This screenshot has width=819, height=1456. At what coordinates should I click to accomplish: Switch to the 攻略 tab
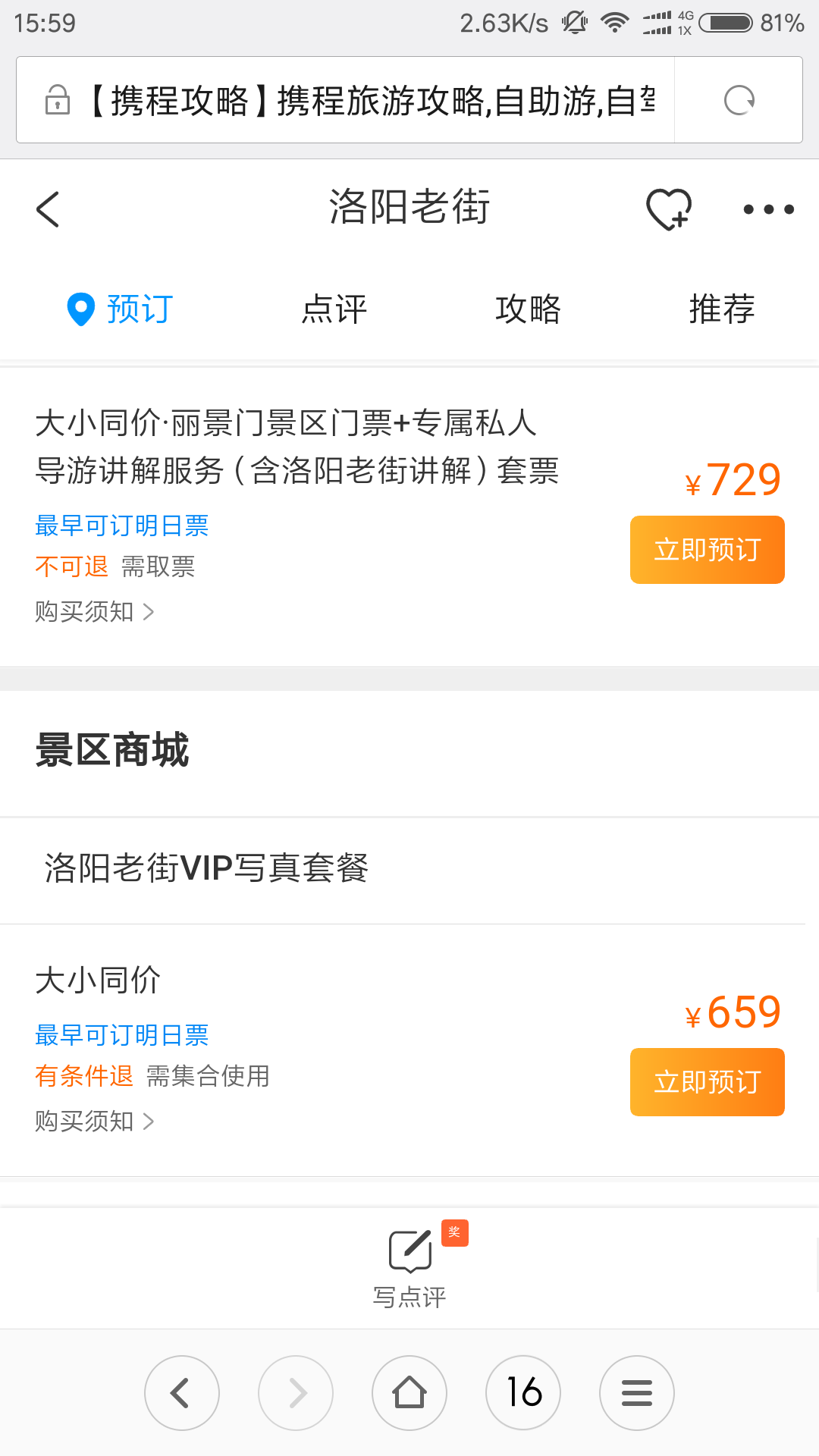click(528, 309)
